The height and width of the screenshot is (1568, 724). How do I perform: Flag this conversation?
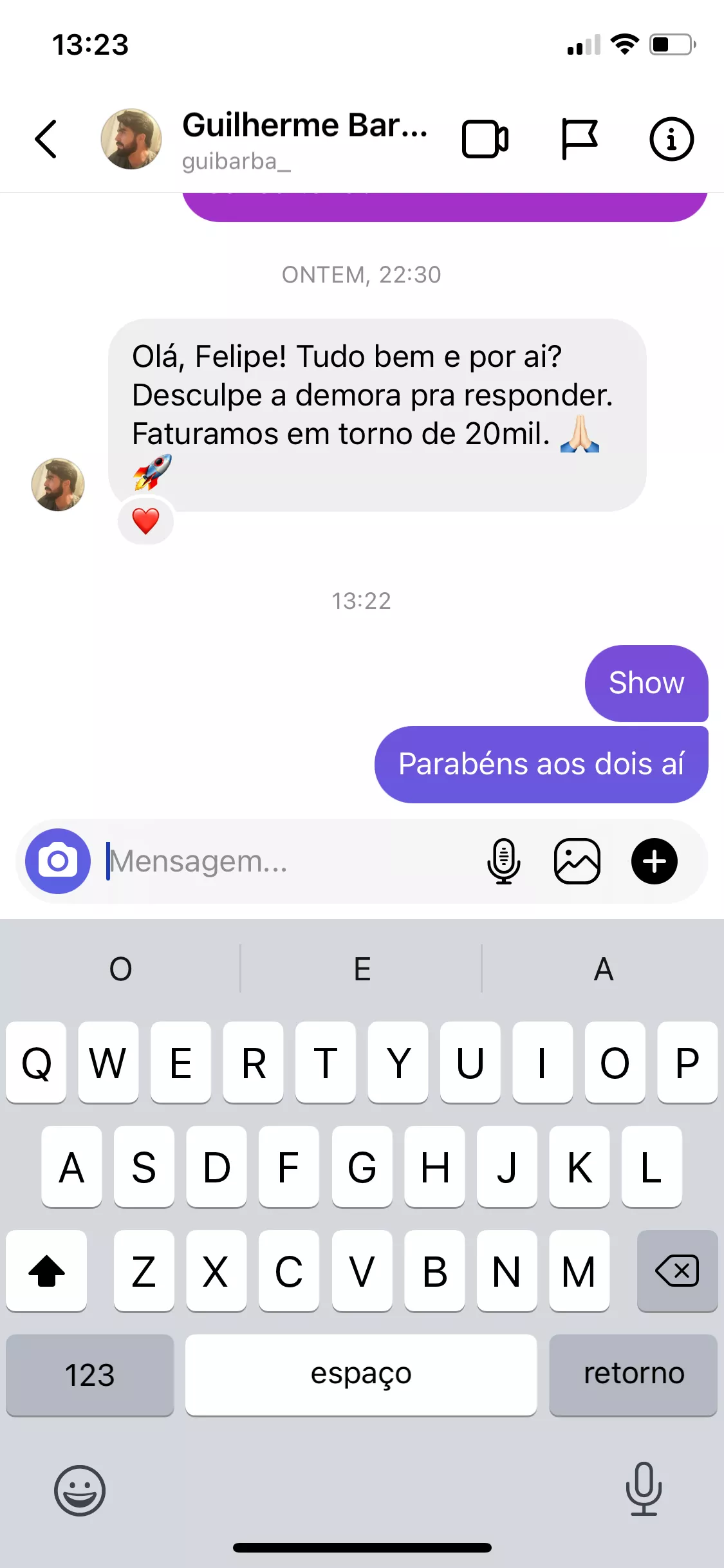(x=579, y=139)
